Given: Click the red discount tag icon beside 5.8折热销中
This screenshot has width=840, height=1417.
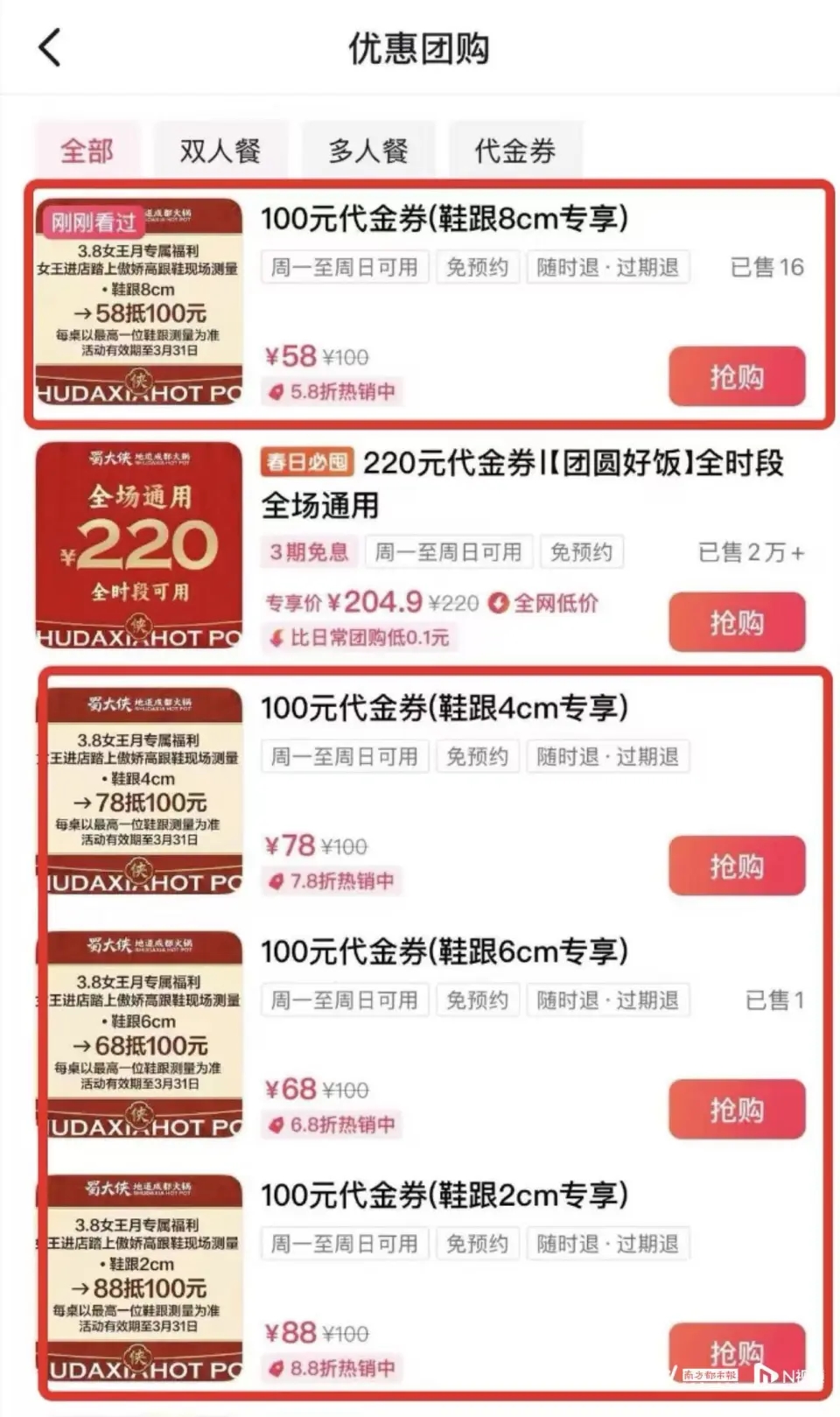Looking at the screenshot, I should (276, 392).
